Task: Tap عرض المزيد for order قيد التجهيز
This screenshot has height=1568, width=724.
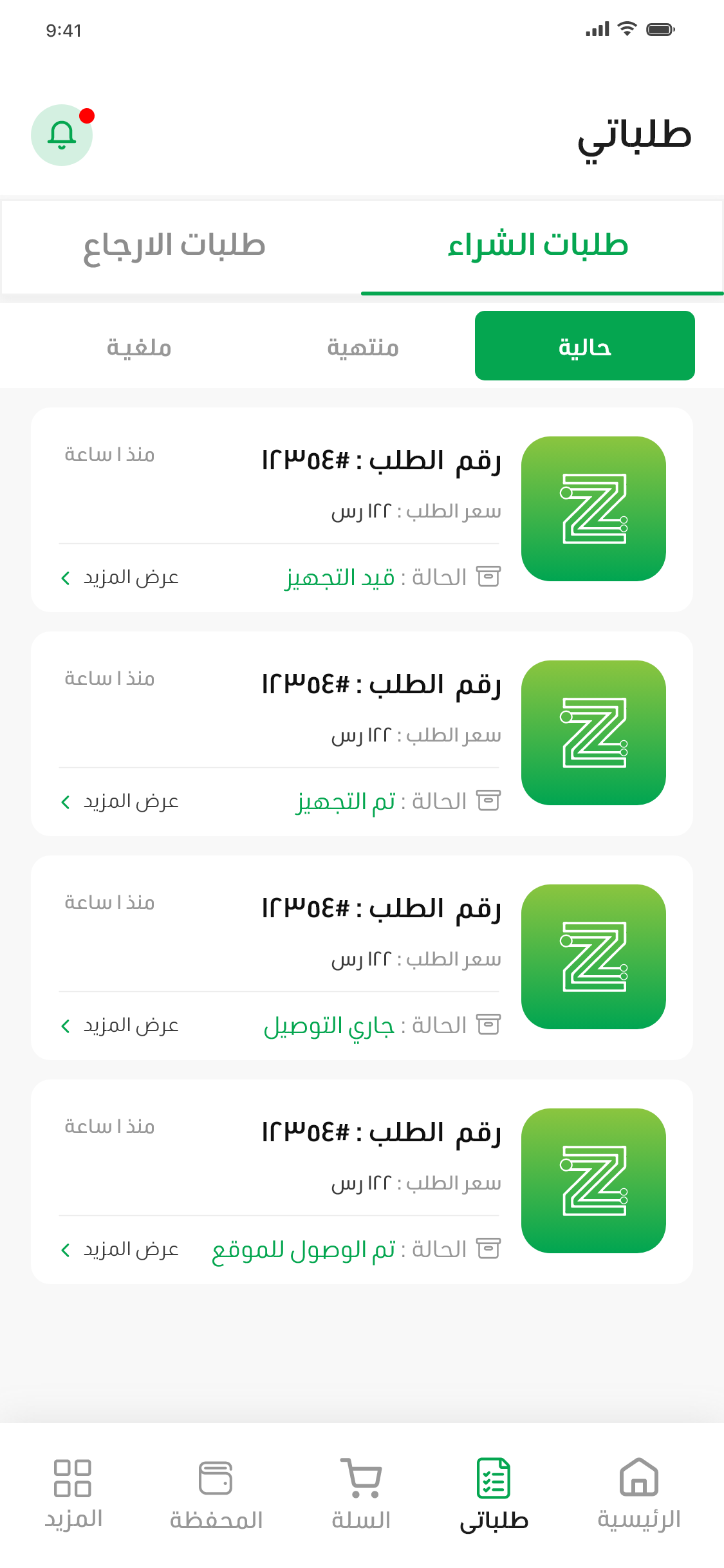Action: pos(120,577)
